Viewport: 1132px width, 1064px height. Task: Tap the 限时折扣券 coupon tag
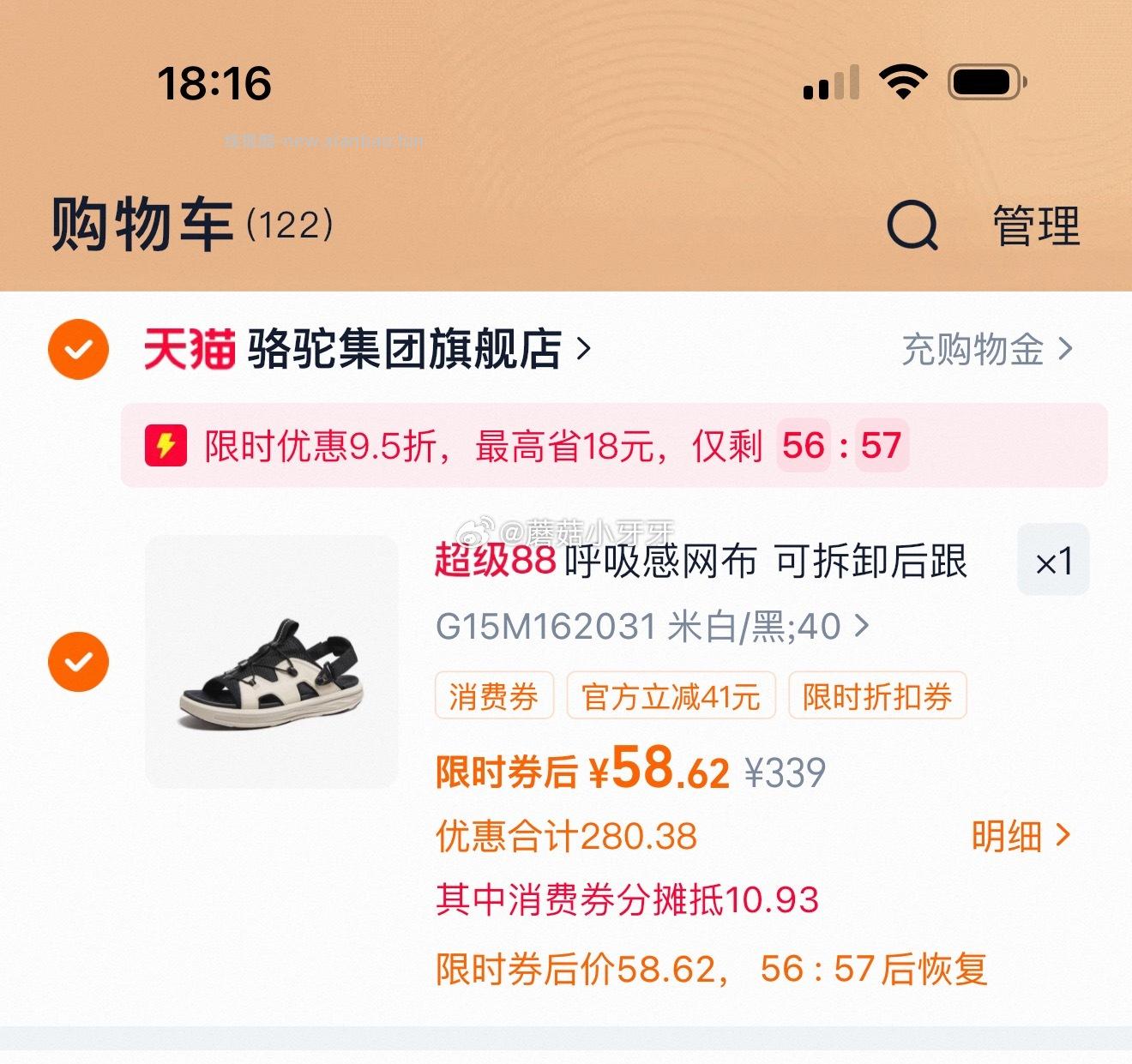coord(876,696)
